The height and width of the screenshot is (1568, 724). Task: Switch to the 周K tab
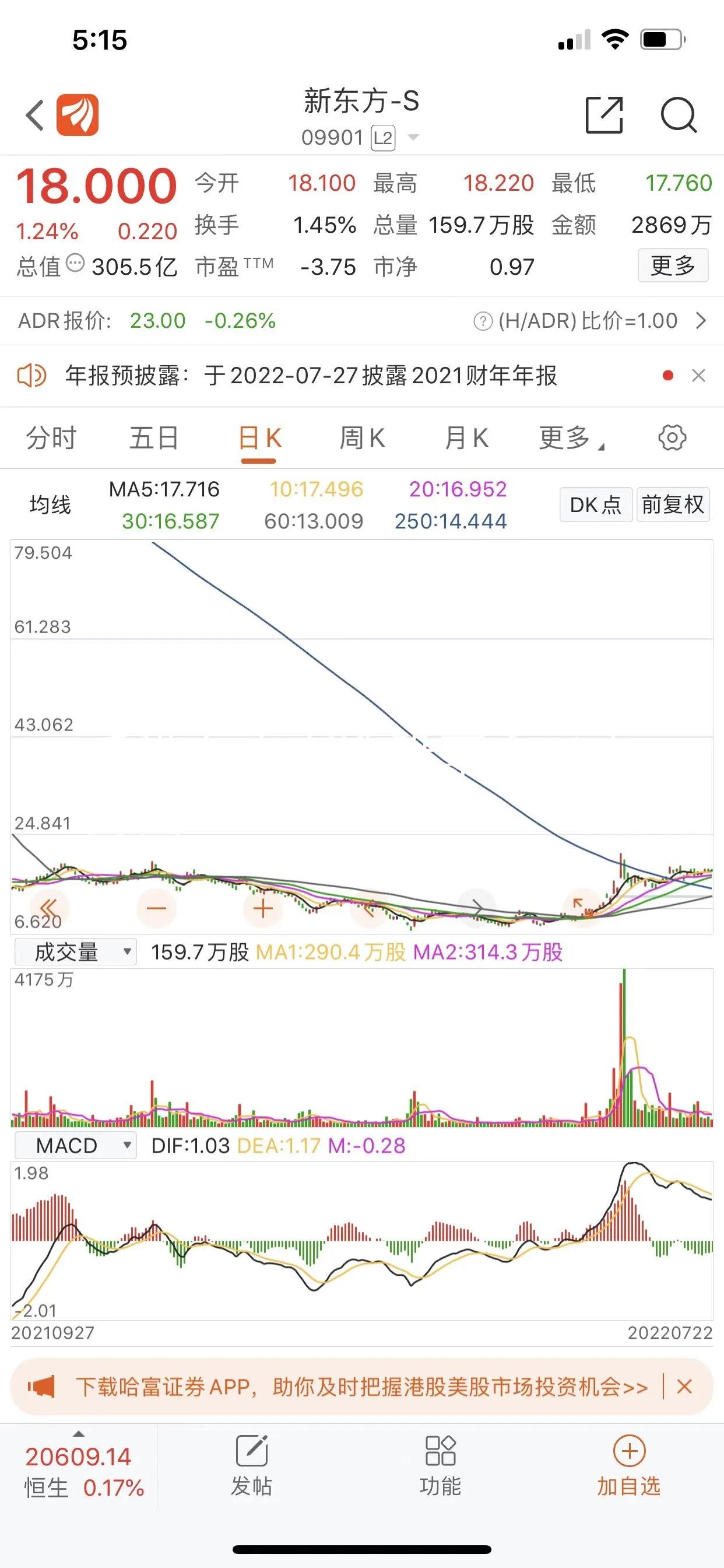point(362,437)
